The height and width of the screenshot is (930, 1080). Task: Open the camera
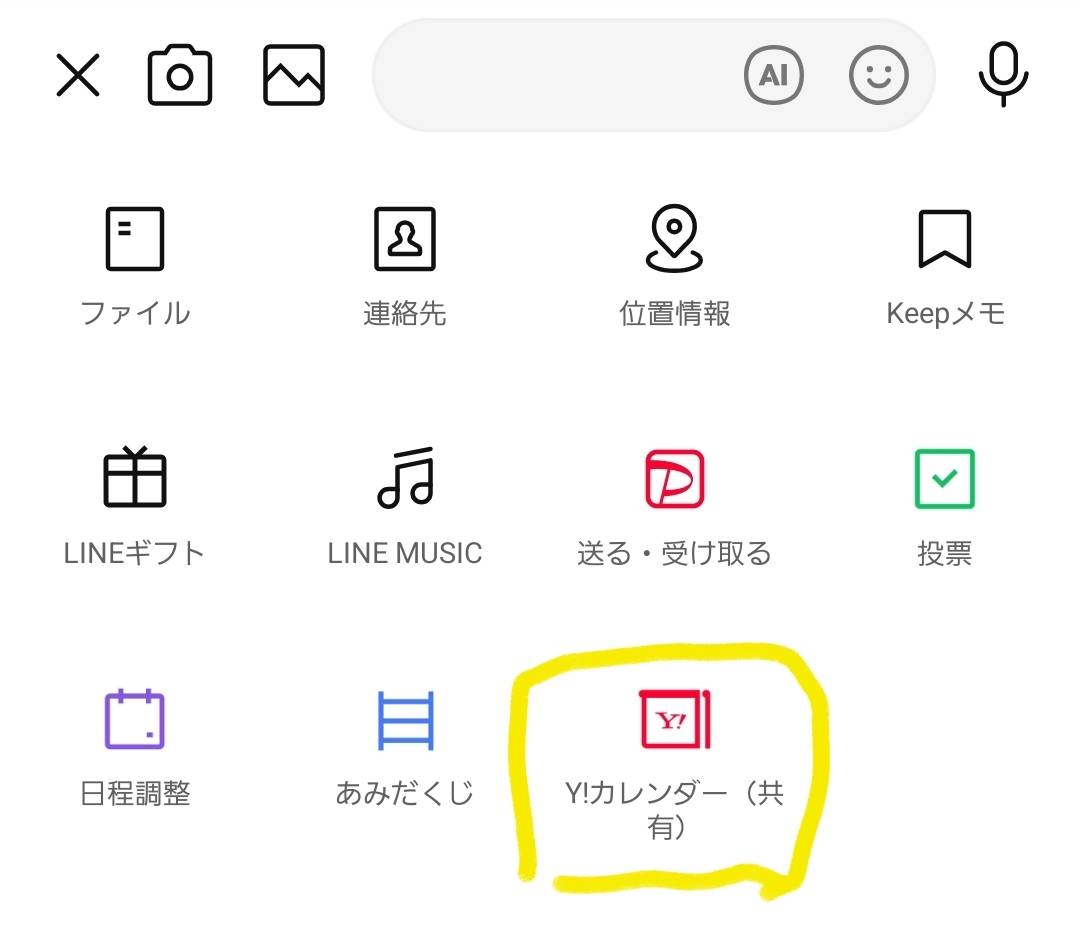(180, 75)
